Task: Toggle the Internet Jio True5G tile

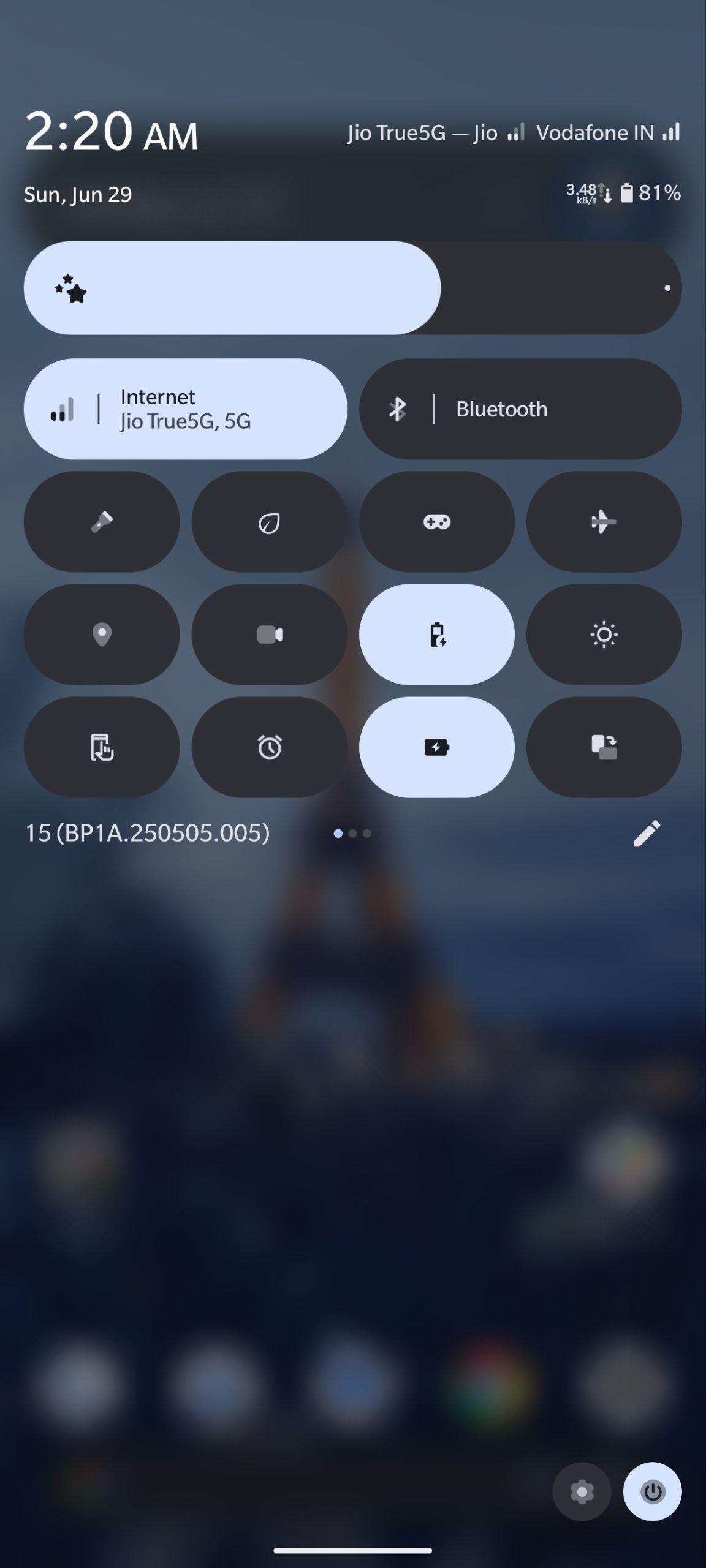Action: coord(186,409)
